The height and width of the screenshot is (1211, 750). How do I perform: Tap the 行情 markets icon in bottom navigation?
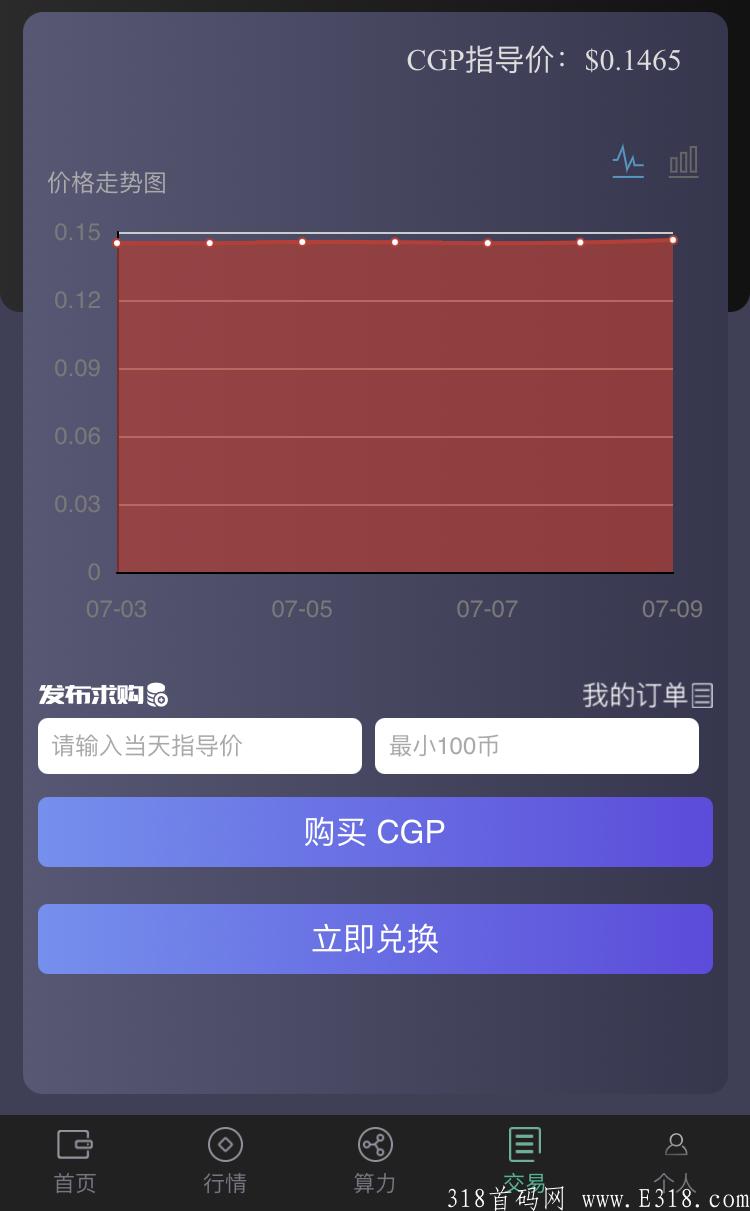click(x=225, y=1143)
